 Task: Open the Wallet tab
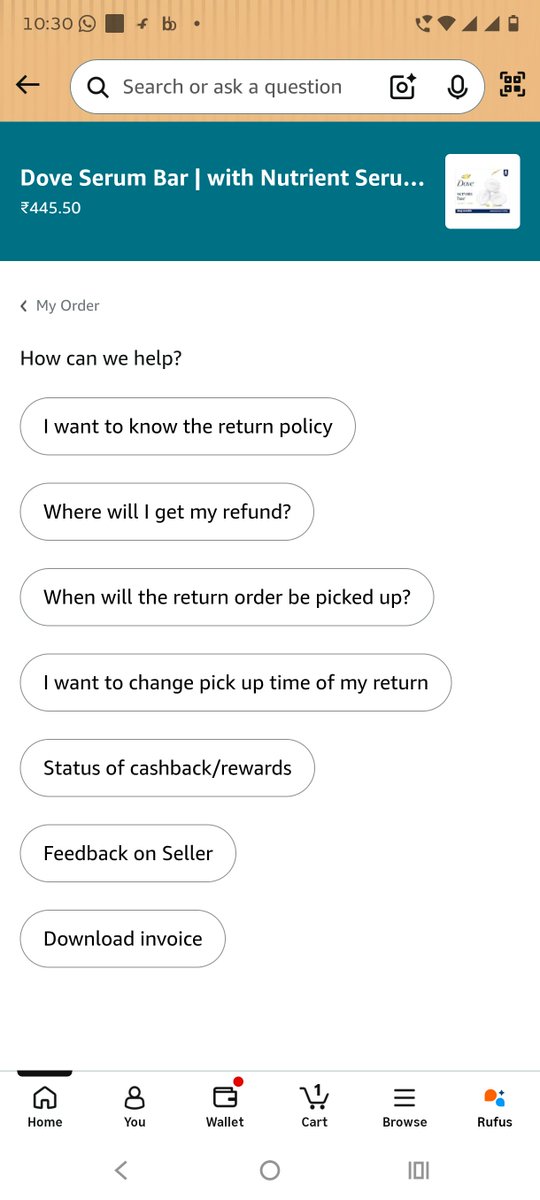225,1107
